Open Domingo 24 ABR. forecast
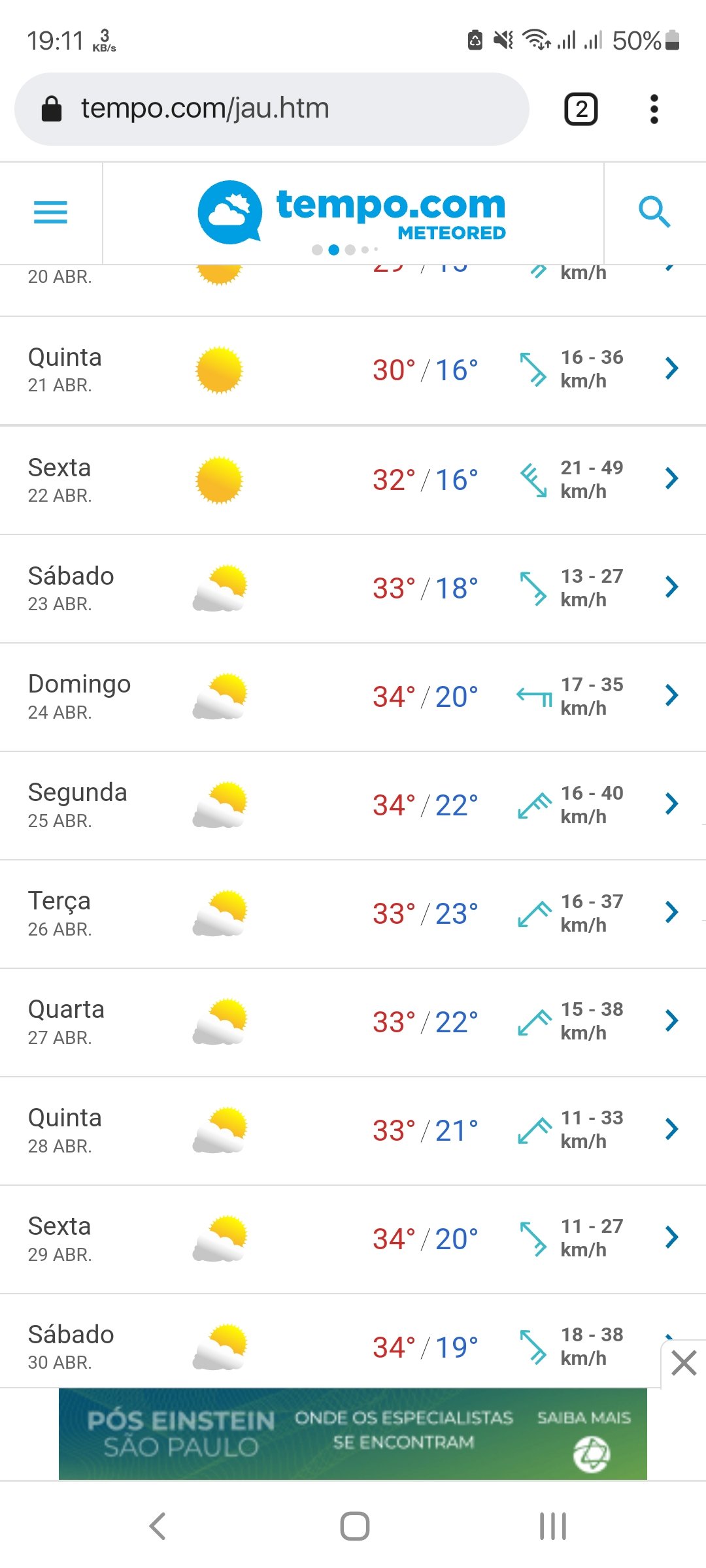Viewport: 706px width, 1568px height. (353, 697)
